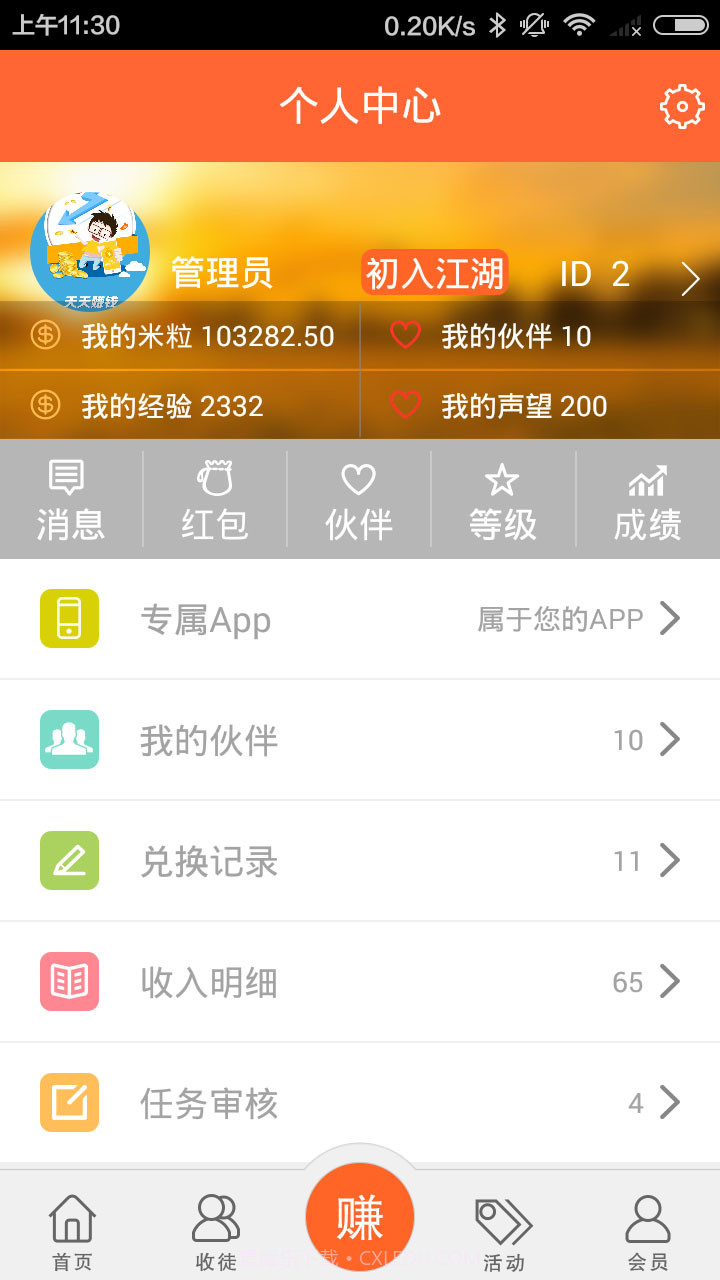The height and width of the screenshot is (1280, 720).
Task: Tap the 天天赚钱 profile avatar
Action: pyautogui.click(x=90, y=250)
